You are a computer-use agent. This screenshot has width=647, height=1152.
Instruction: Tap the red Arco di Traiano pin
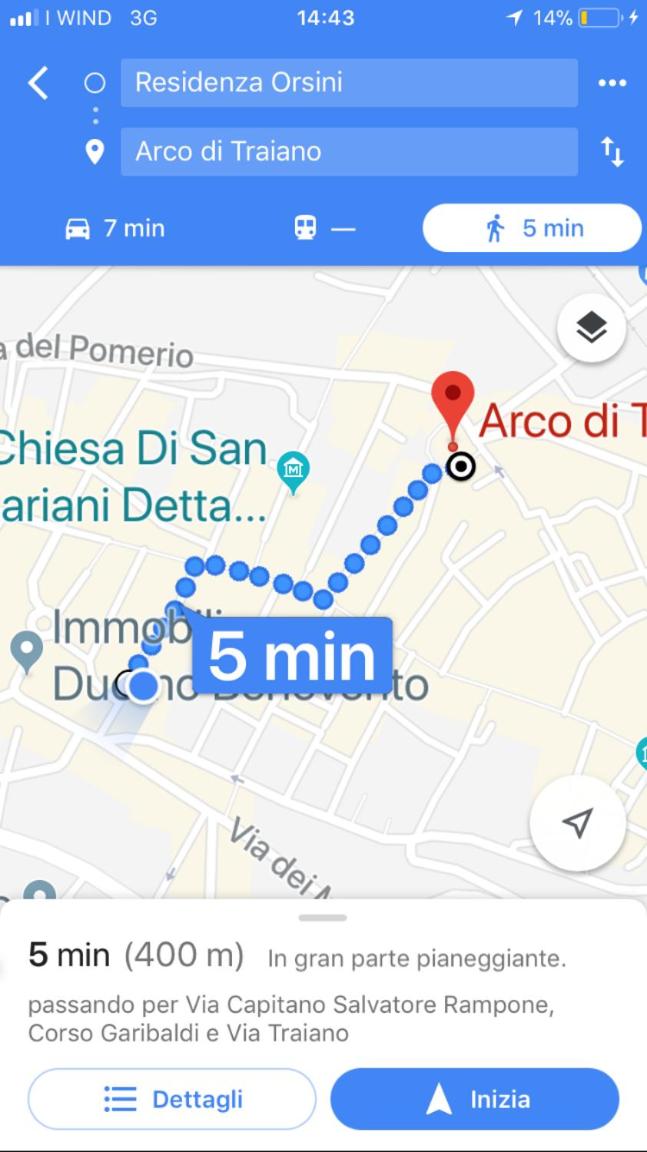453,408
